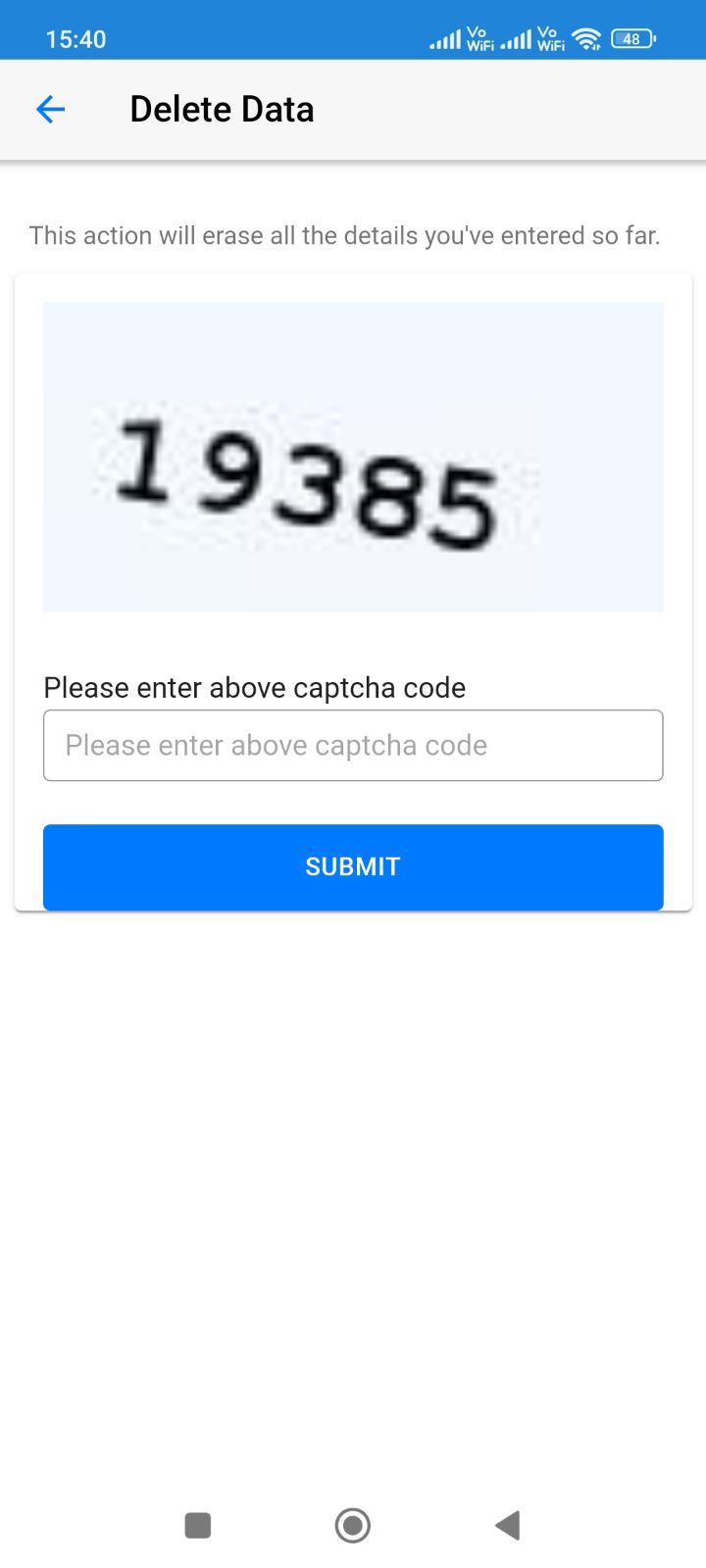
Task: Open recent apps from the navigation bar
Action: pyautogui.click(x=198, y=1525)
